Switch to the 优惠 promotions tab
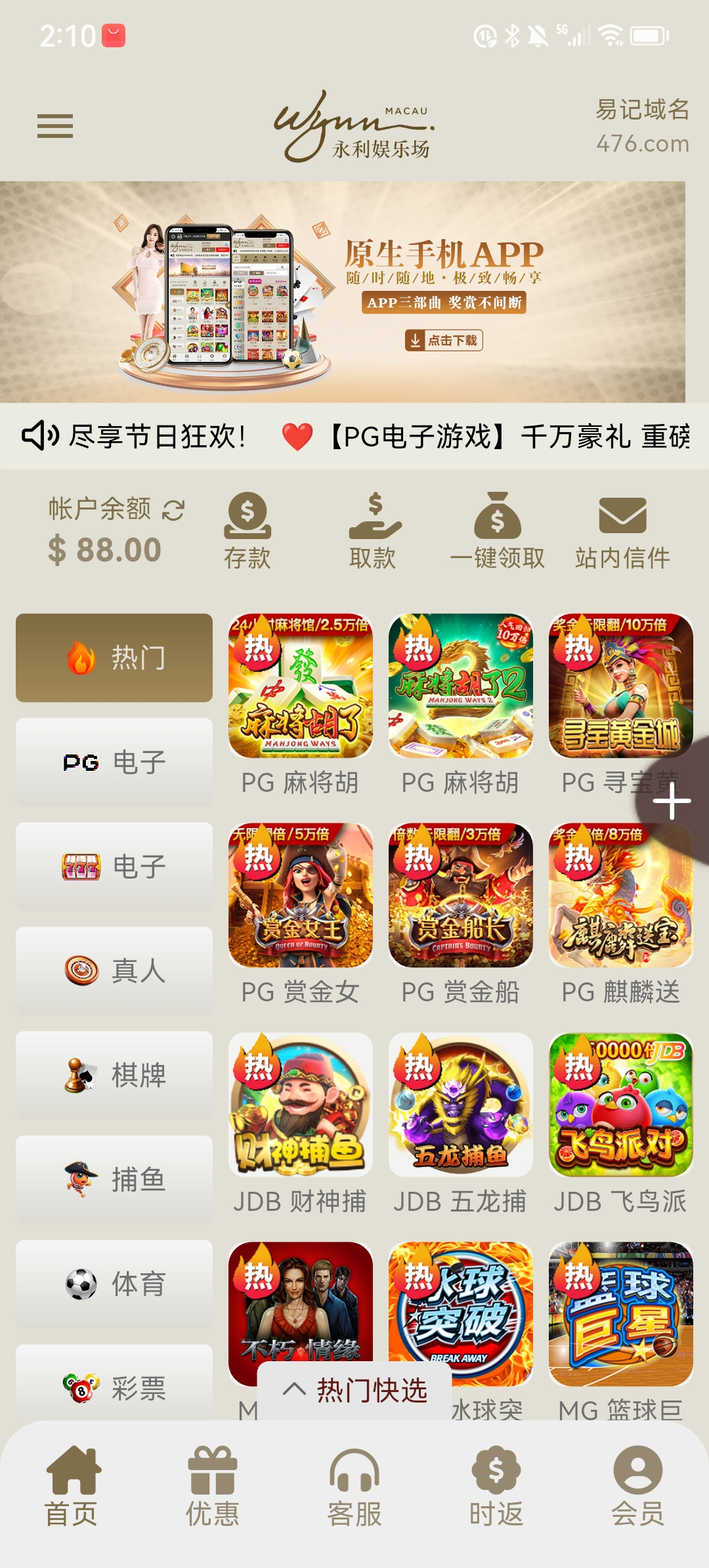The height and width of the screenshot is (1568, 709). (x=213, y=1487)
